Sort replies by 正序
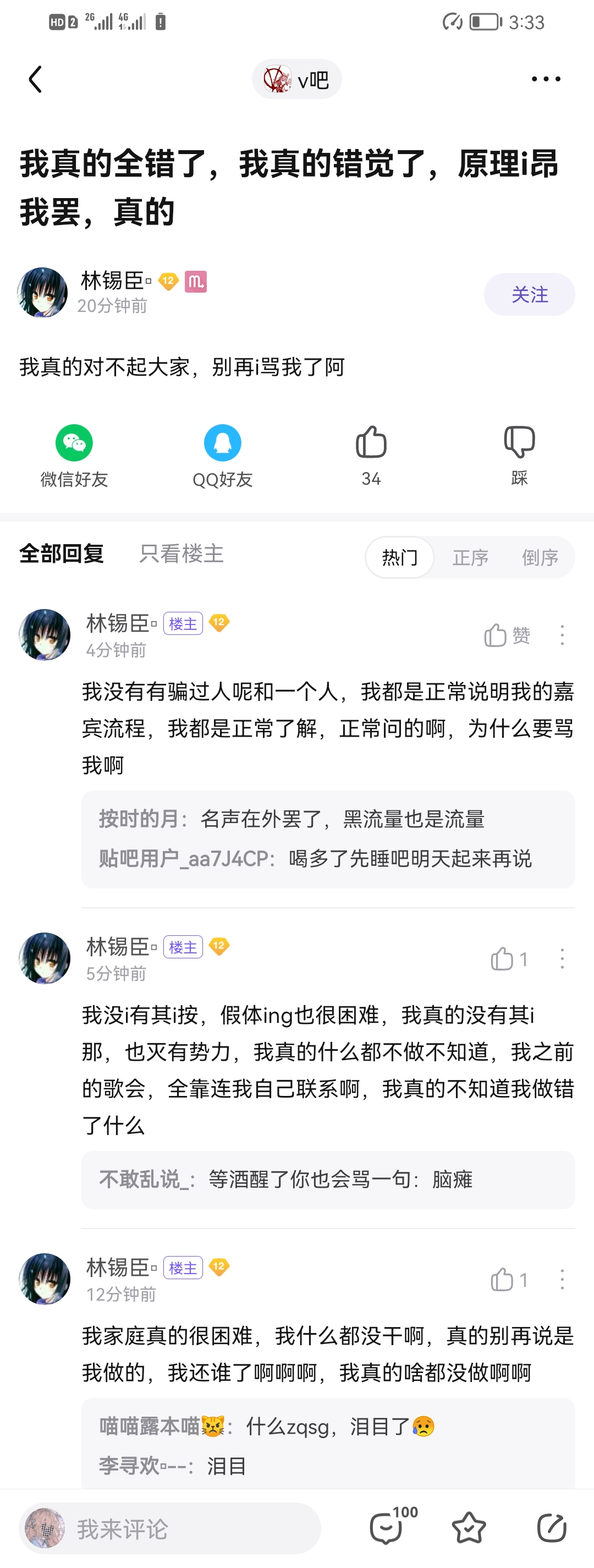The image size is (594, 1568). point(470,557)
